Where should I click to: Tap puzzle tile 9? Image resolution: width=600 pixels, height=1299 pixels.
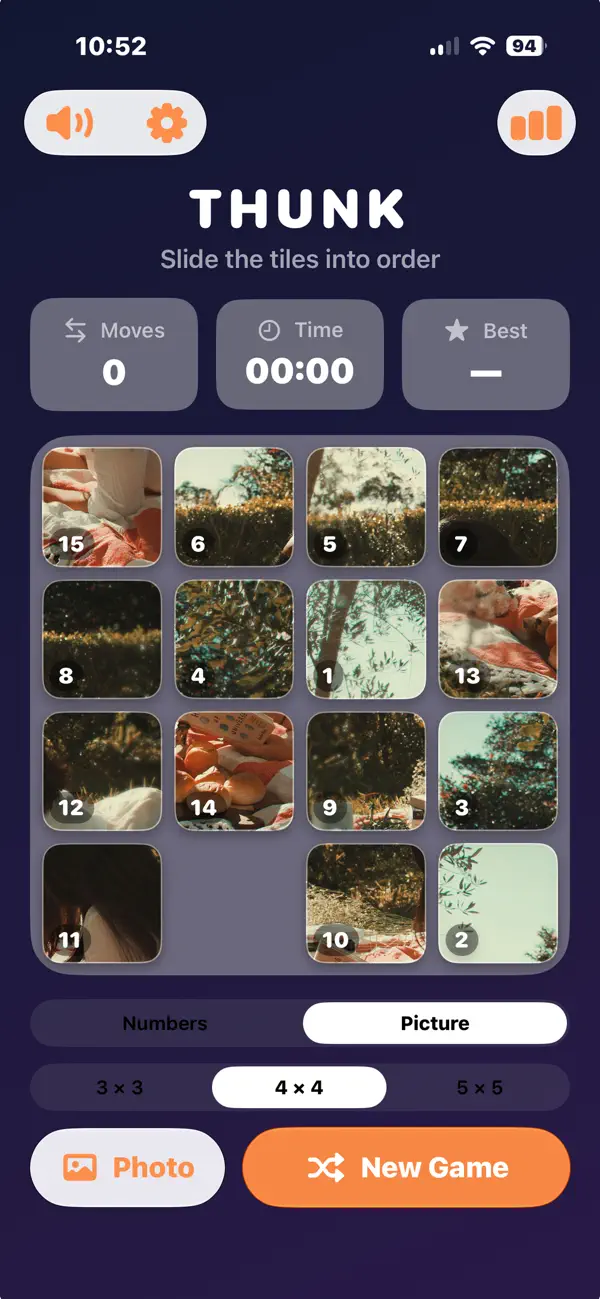click(x=366, y=771)
